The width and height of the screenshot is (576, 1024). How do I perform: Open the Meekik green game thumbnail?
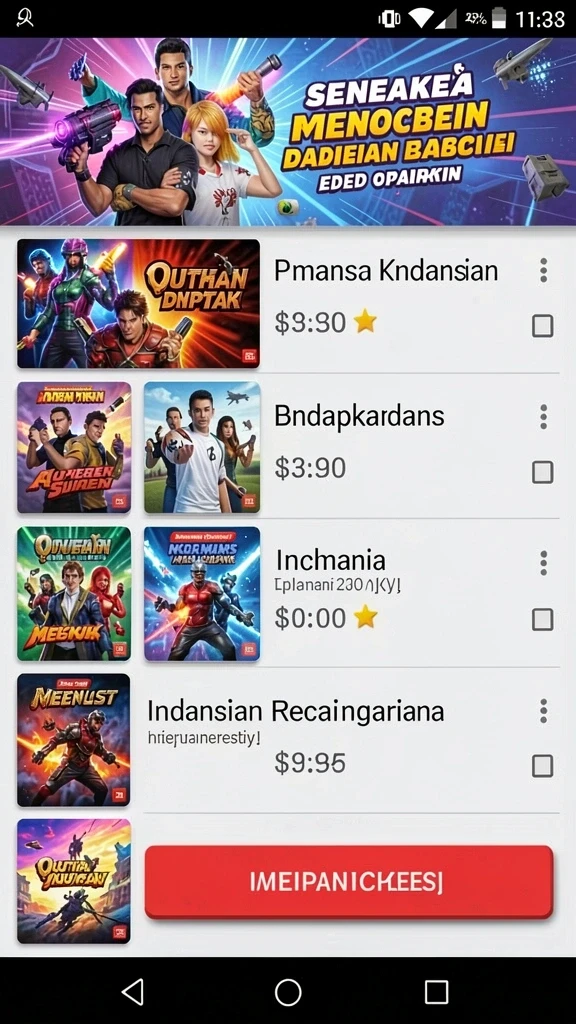(x=74, y=594)
